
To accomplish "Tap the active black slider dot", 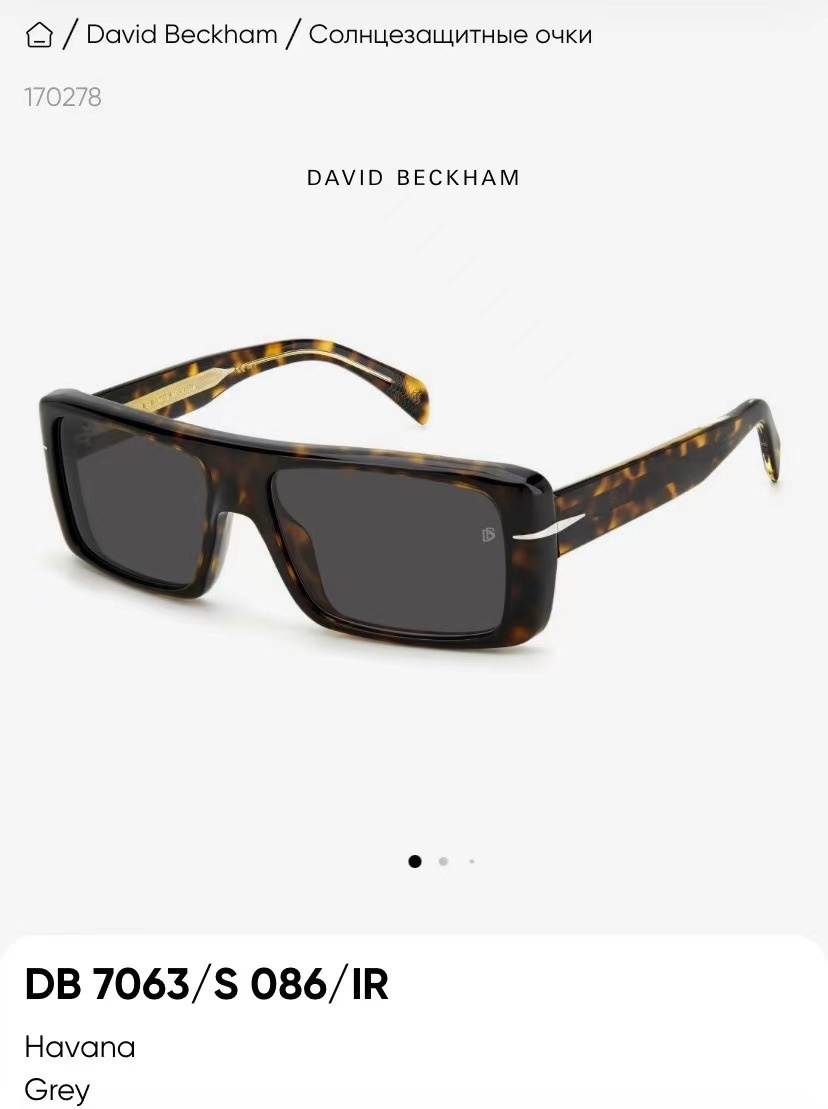I will 414,860.
